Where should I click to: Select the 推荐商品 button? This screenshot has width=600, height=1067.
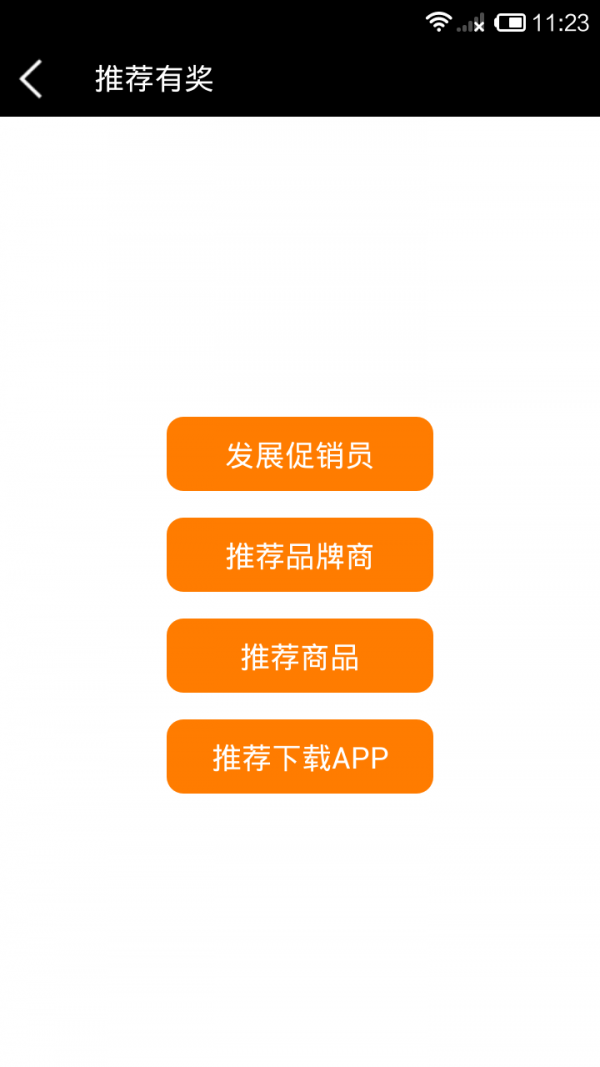click(299, 656)
